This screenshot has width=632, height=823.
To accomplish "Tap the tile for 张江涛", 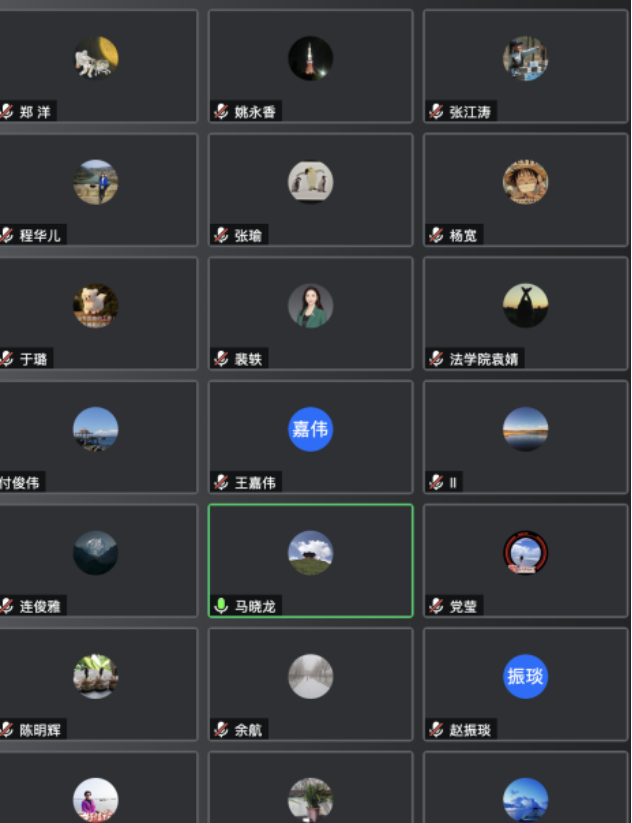I will click(525, 66).
